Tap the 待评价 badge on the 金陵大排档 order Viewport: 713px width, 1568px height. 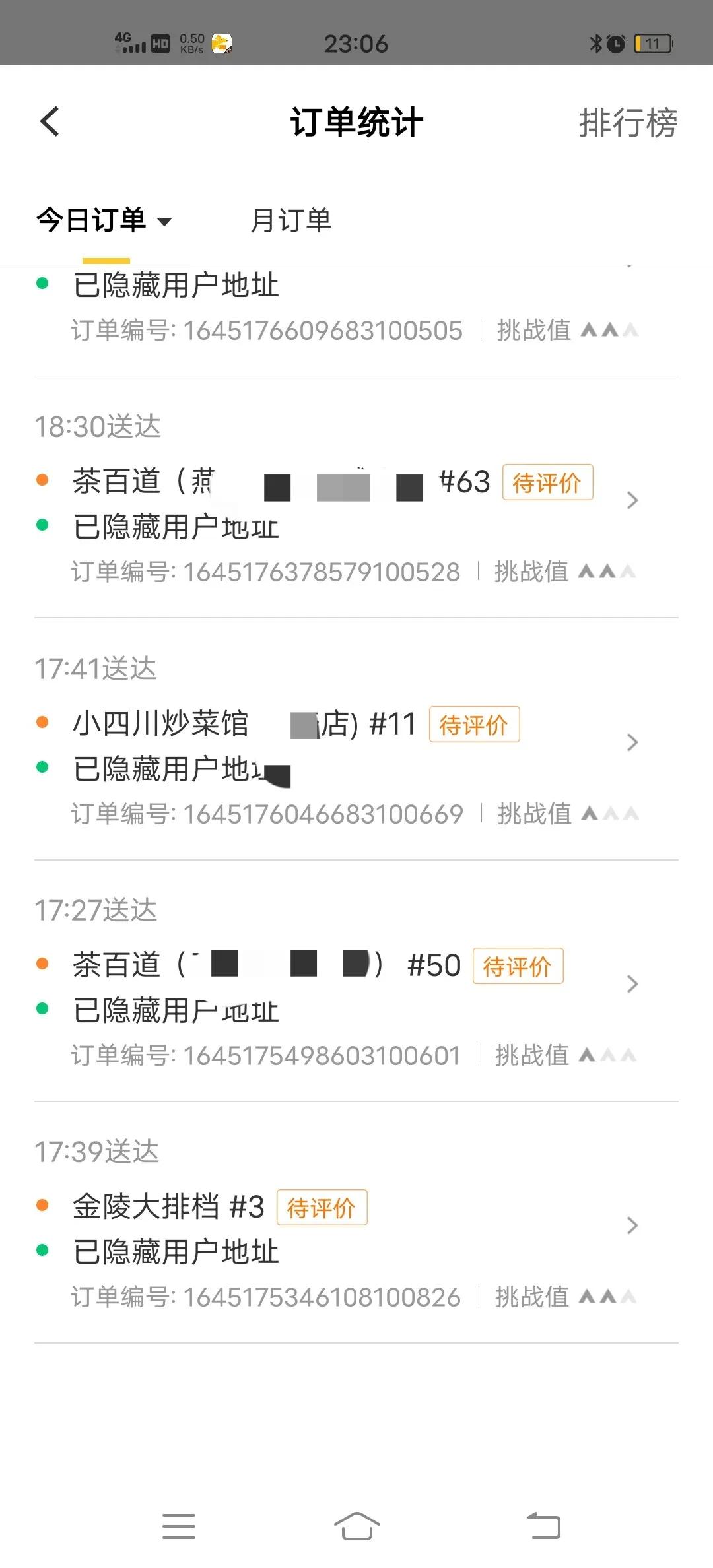pyautogui.click(x=322, y=1207)
